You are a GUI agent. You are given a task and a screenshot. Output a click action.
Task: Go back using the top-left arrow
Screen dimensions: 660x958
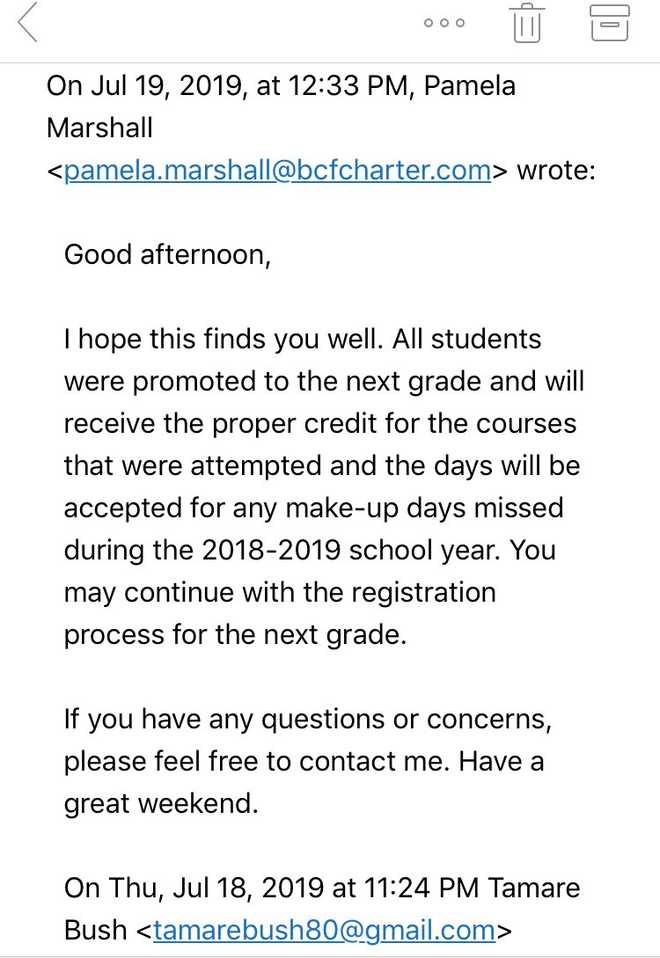point(27,23)
